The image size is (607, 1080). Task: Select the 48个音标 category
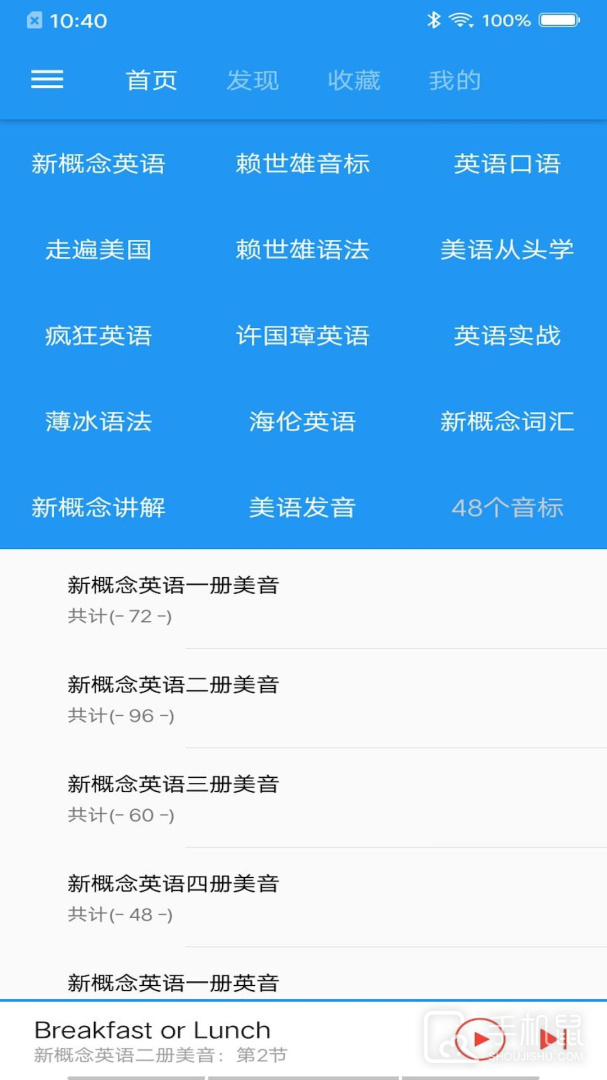507,508
